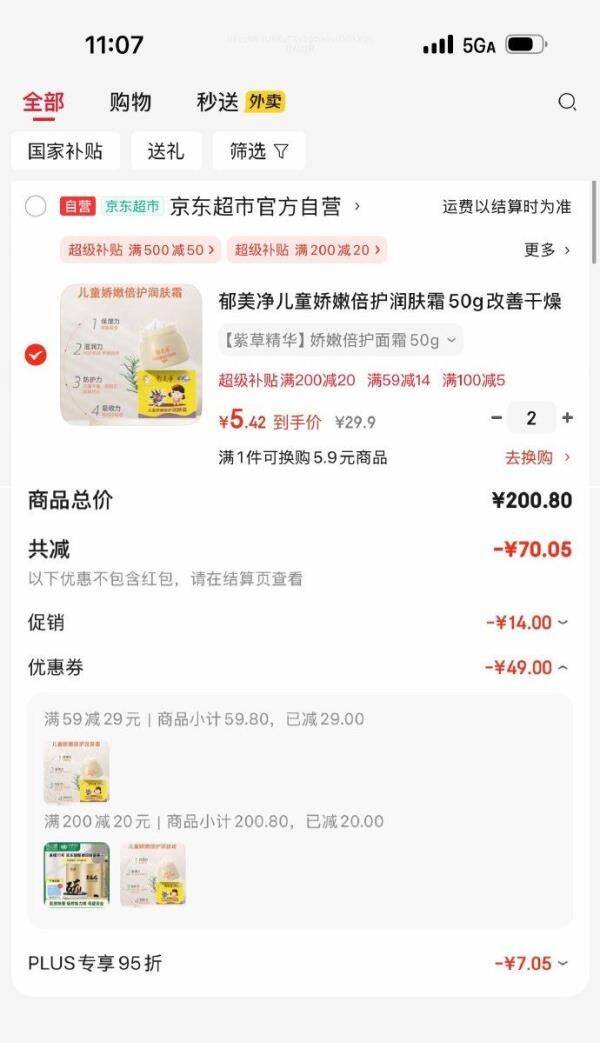The image size is (600, 1044).
Task: Change the 【紫草精华】 variant dropdown
Action: [339, 340]
